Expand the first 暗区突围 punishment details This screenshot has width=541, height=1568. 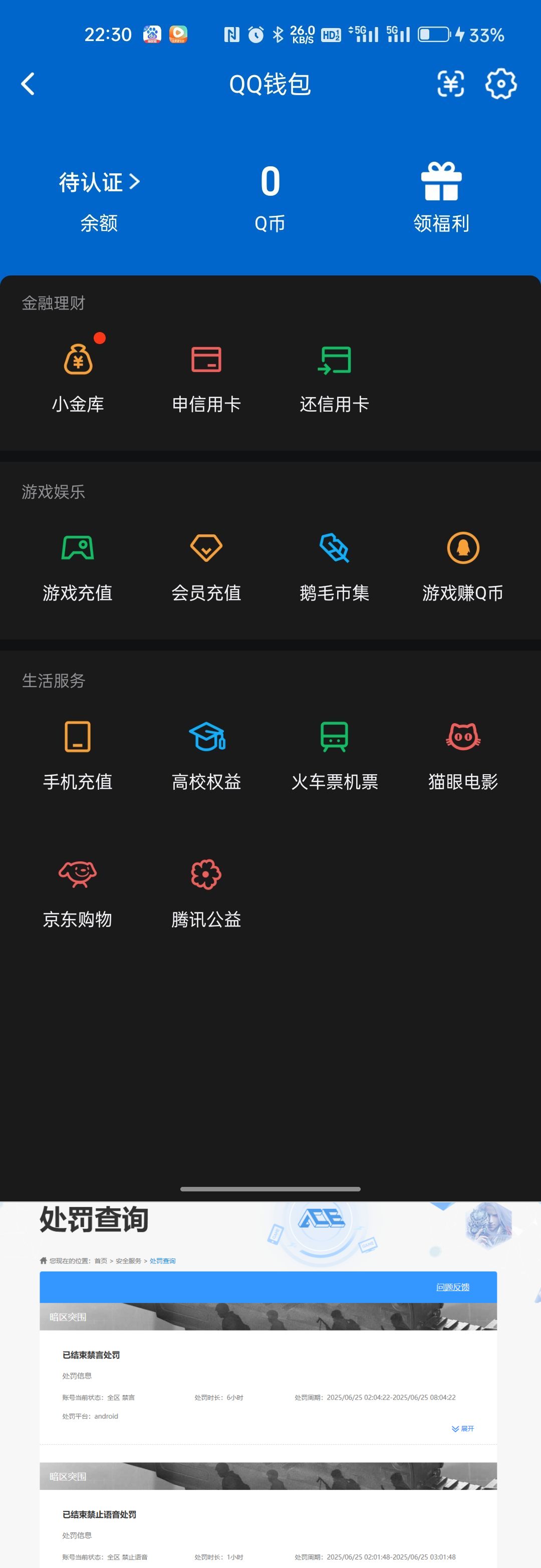click(463, 1429)
